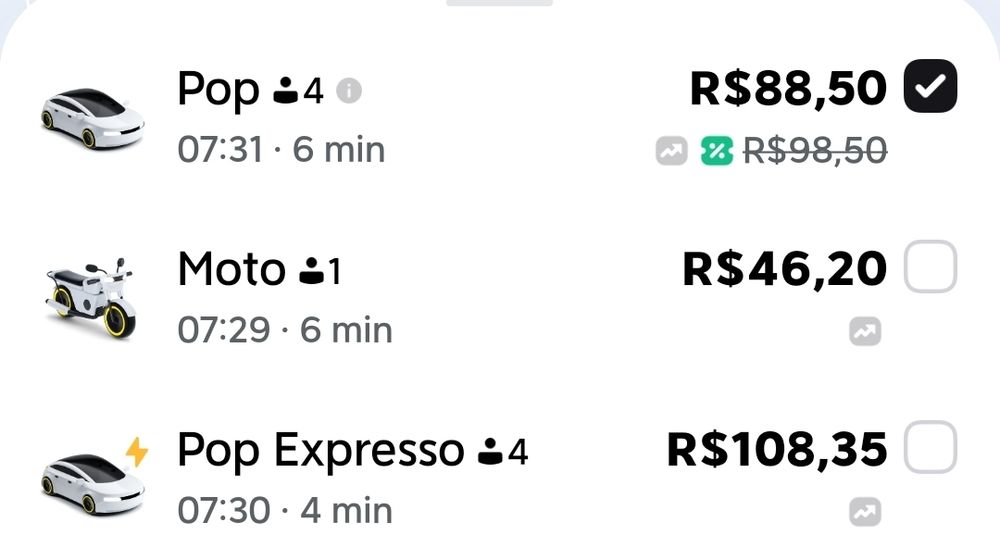1000x545 pixels.
Task: Tap the price trend icon under Moto price
Action: tap(865, 331)
